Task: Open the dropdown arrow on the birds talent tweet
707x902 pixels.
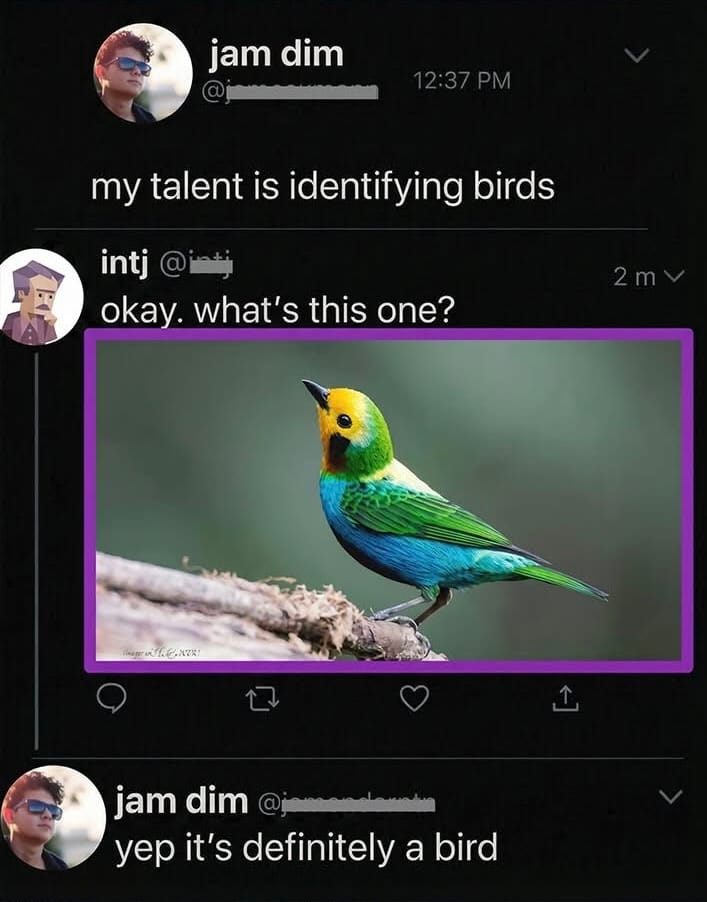Action: click(x=637, y=55)
